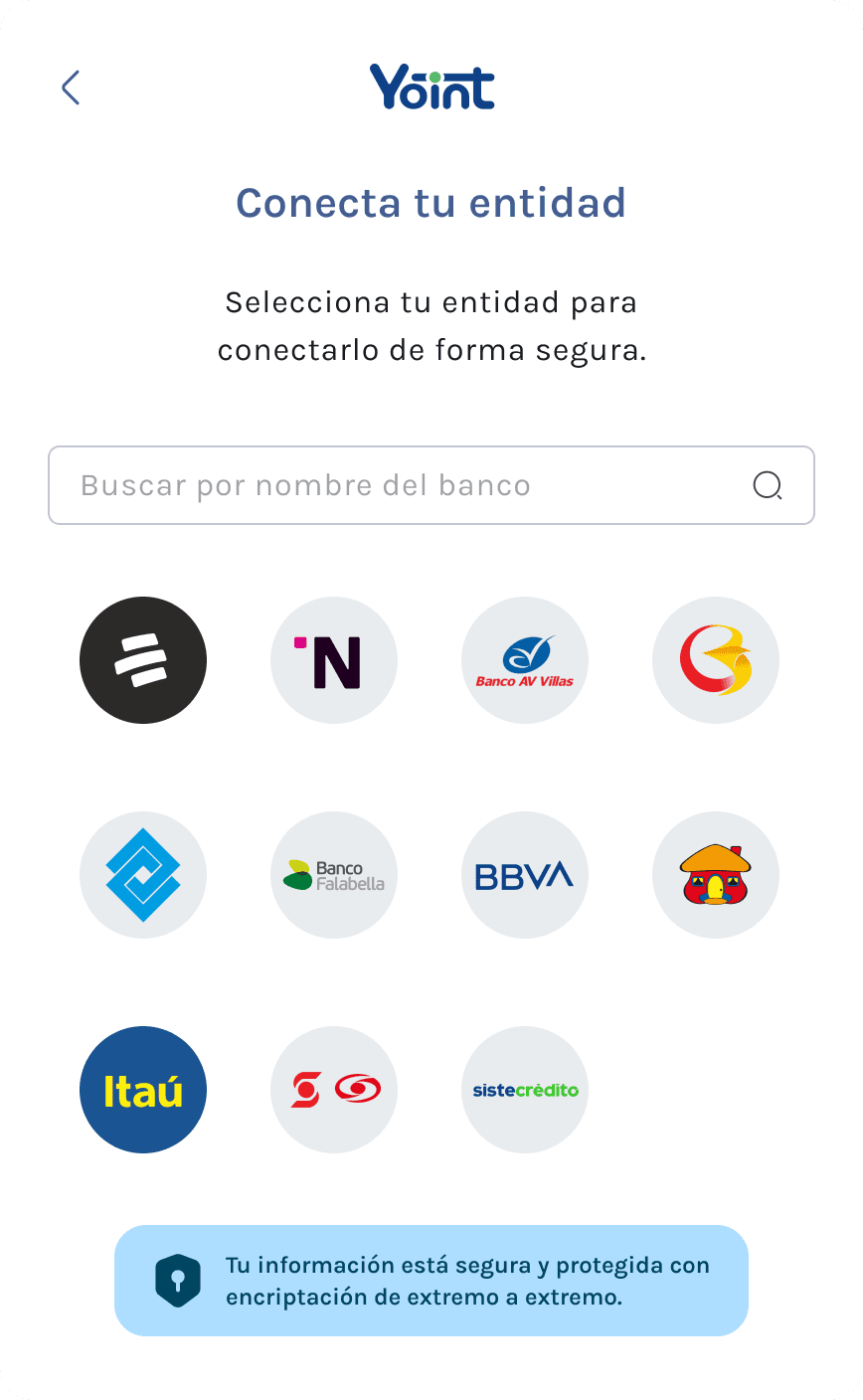863x1400 pixels.
Task: Go back using the arrow
Action: [71, 87]
